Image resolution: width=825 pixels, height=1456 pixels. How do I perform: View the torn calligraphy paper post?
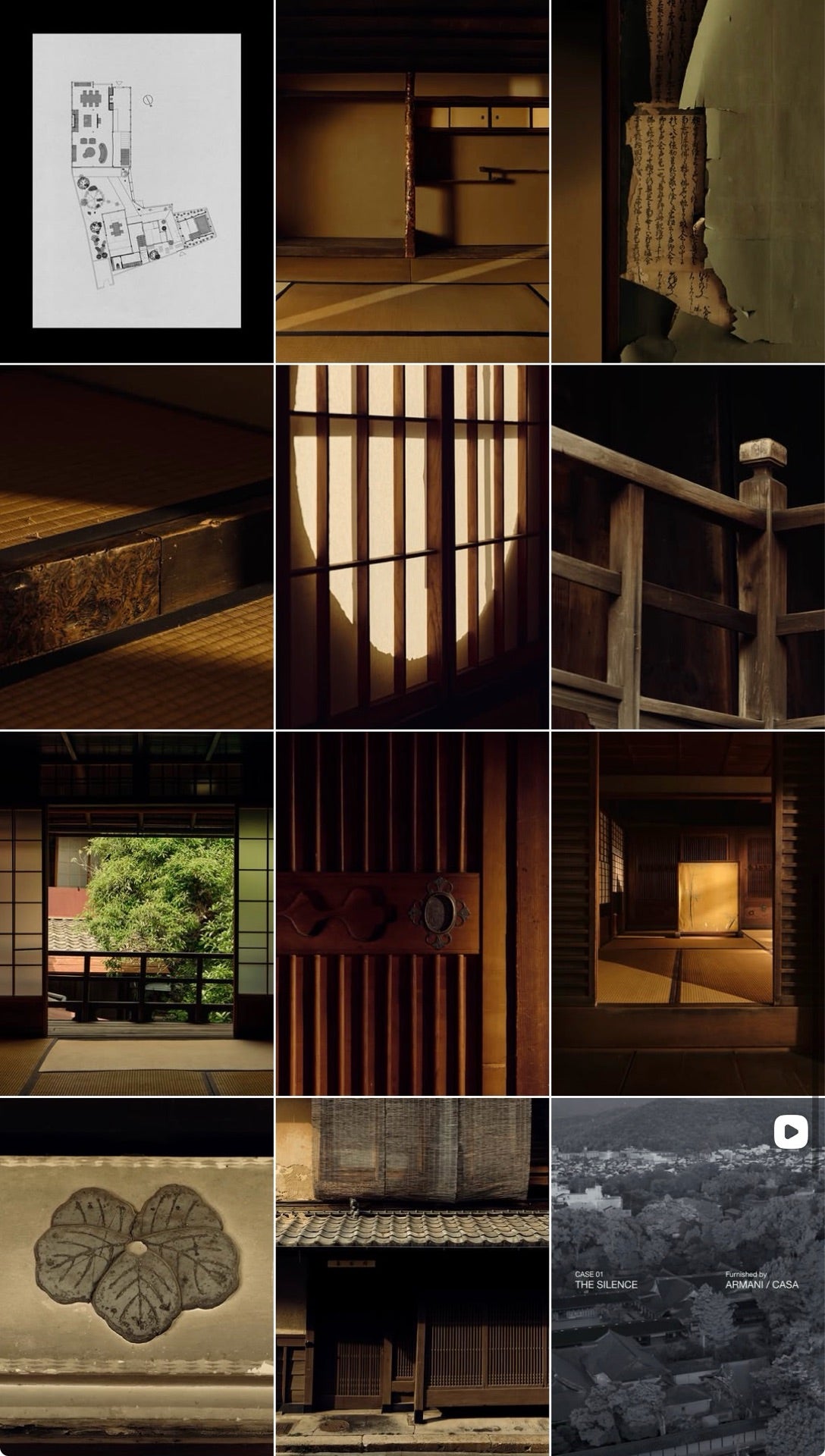click(688, 181)
